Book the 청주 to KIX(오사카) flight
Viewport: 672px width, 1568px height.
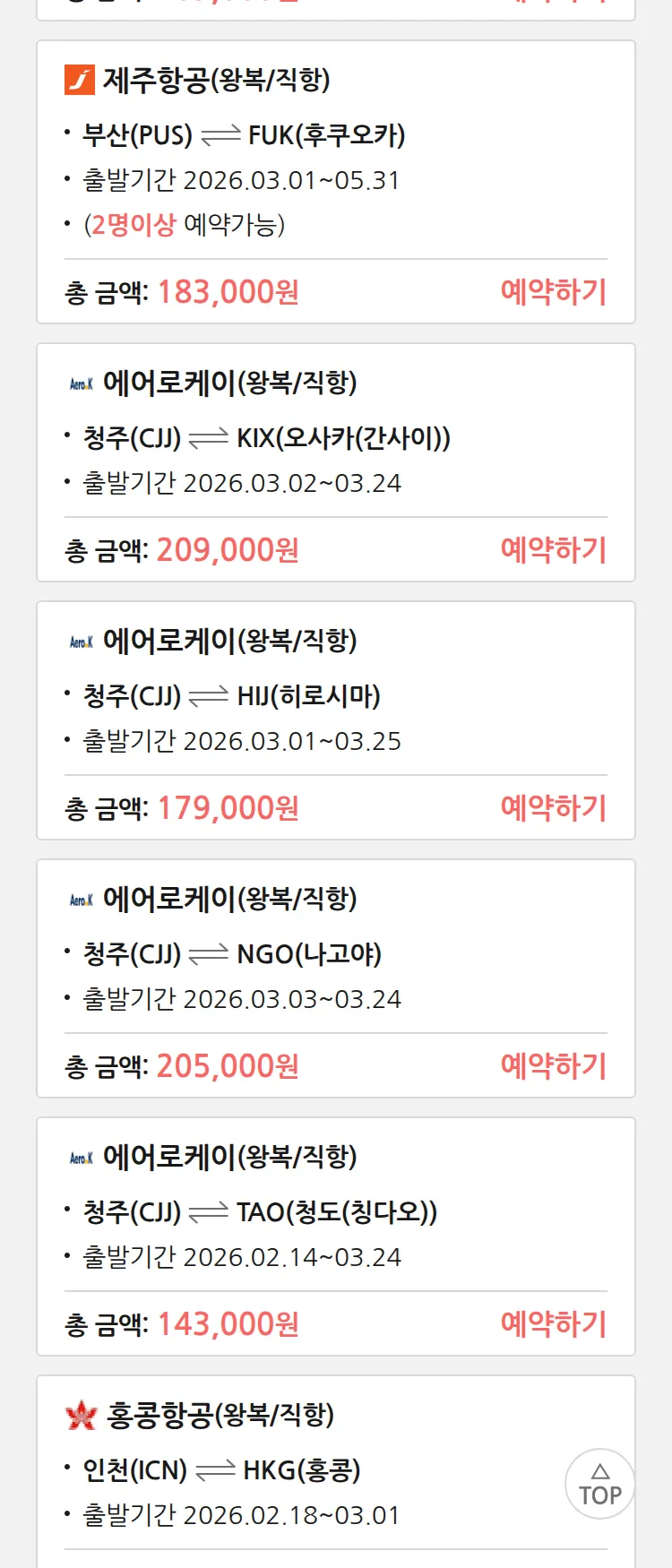point(553,550)
